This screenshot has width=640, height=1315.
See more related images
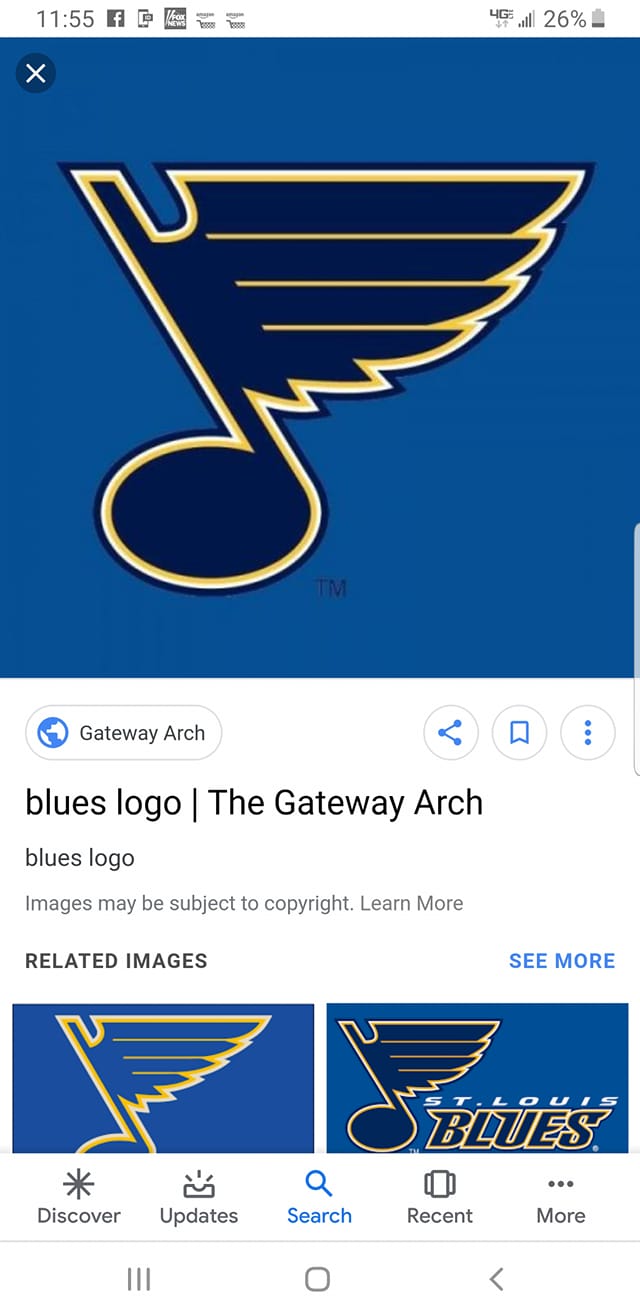[x=562, y=961]
